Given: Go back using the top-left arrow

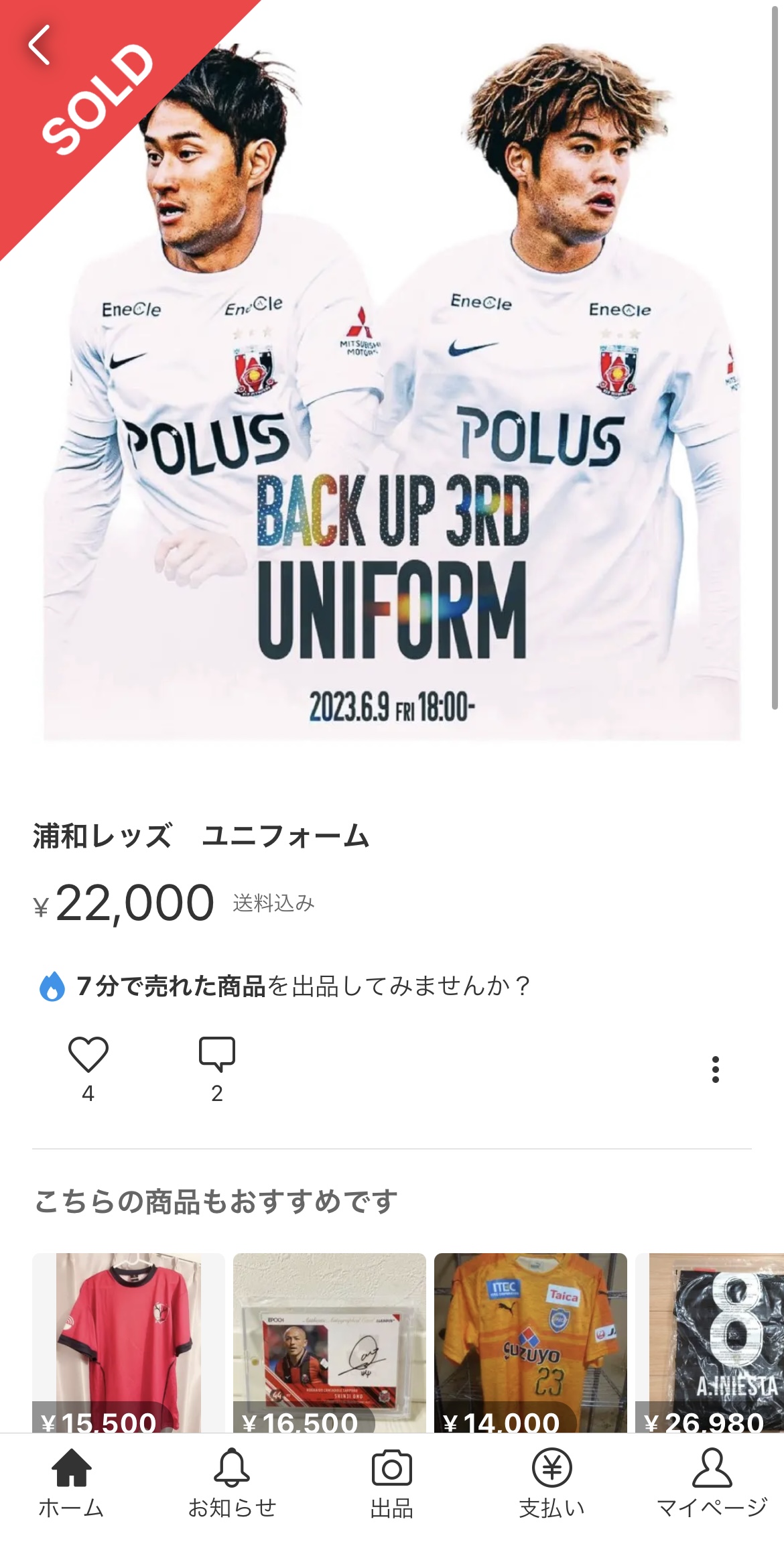Looking at the screenshot, I should pos(40,46).
